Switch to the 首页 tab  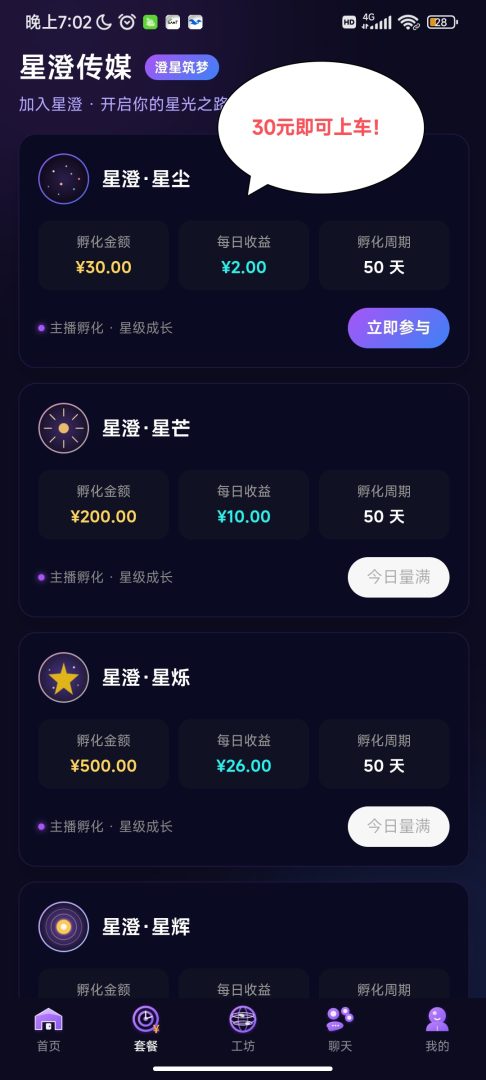tap(48, 1029)
